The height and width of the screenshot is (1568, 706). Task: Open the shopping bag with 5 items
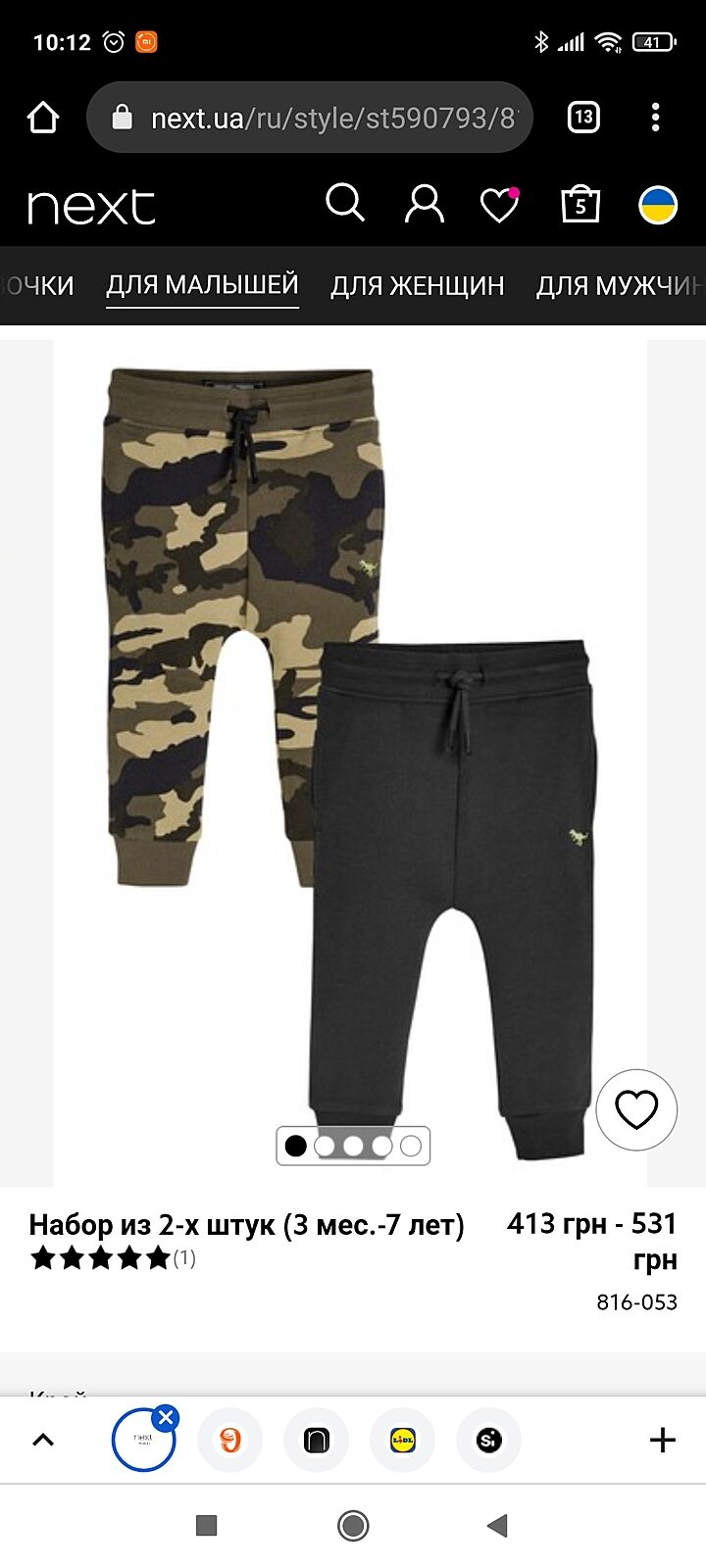pos(580,204)
